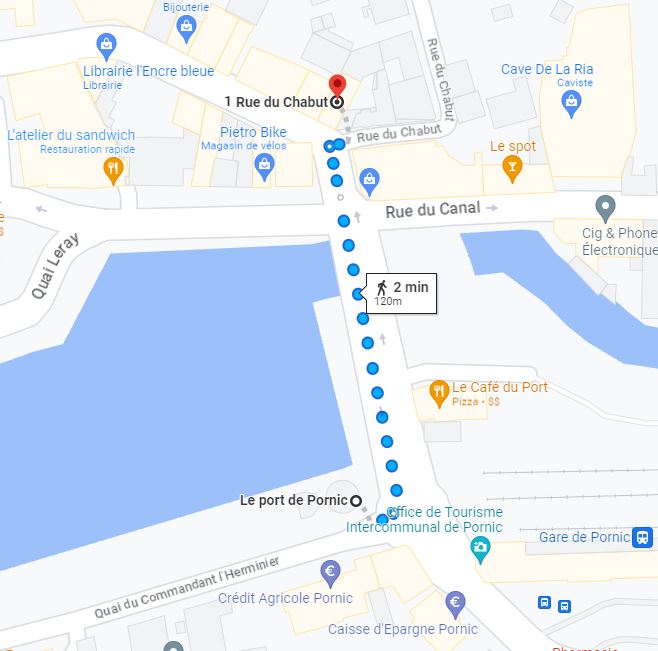The height and width of the screenshot is (651, 658).
Task: Open the Cig & Phone Électronique pin
Action: pyautogui.click(x=605, y=209)
